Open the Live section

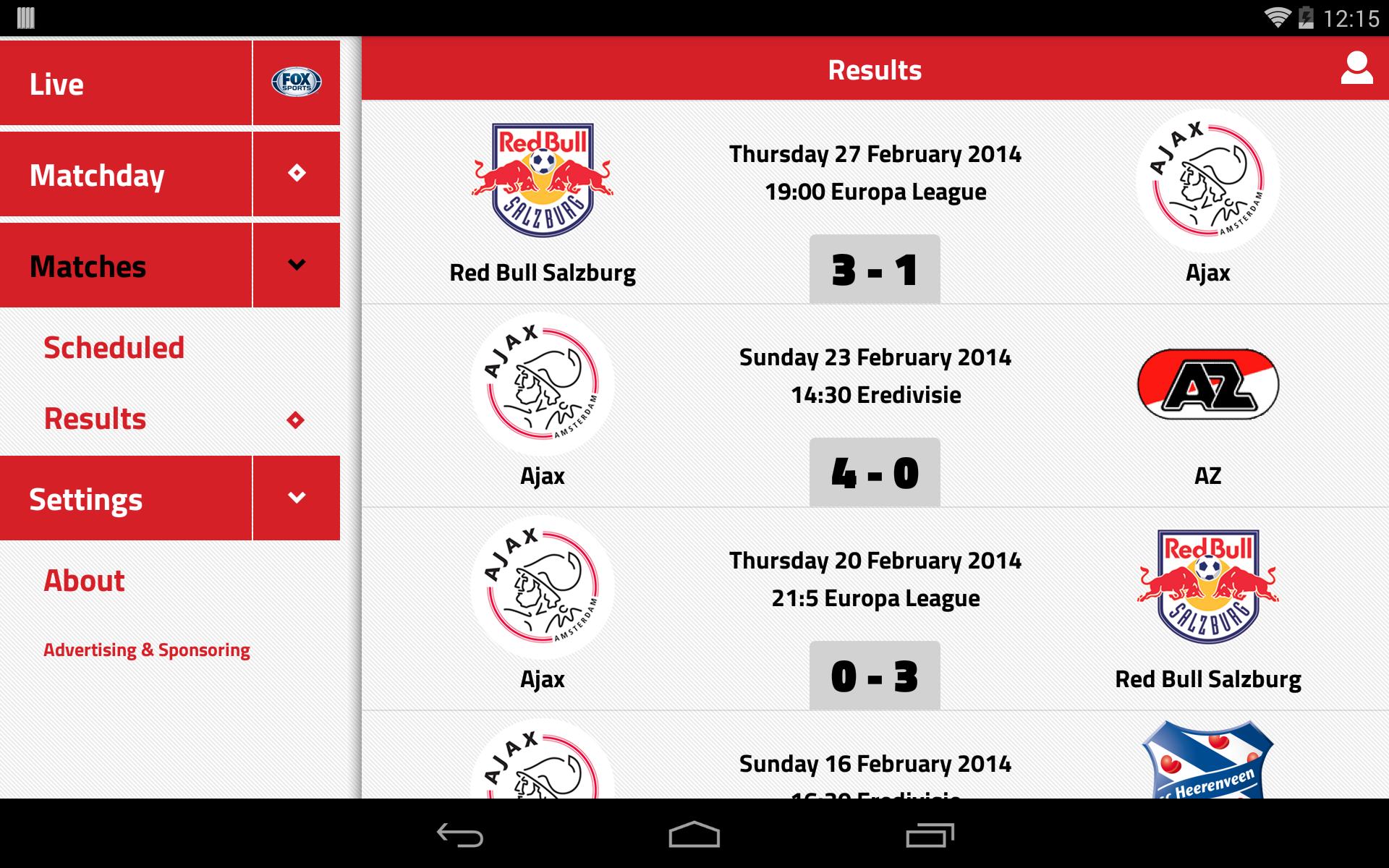[x=126, y=83]
